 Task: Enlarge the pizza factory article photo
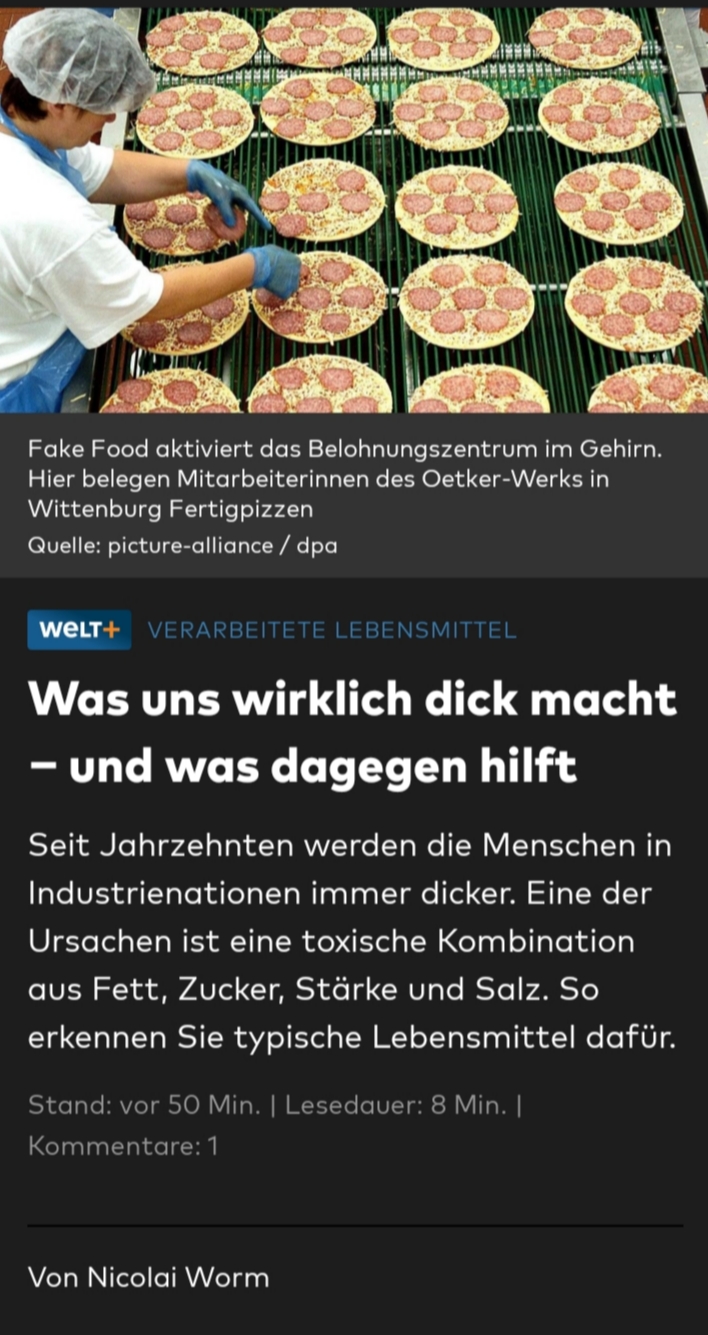354,210
